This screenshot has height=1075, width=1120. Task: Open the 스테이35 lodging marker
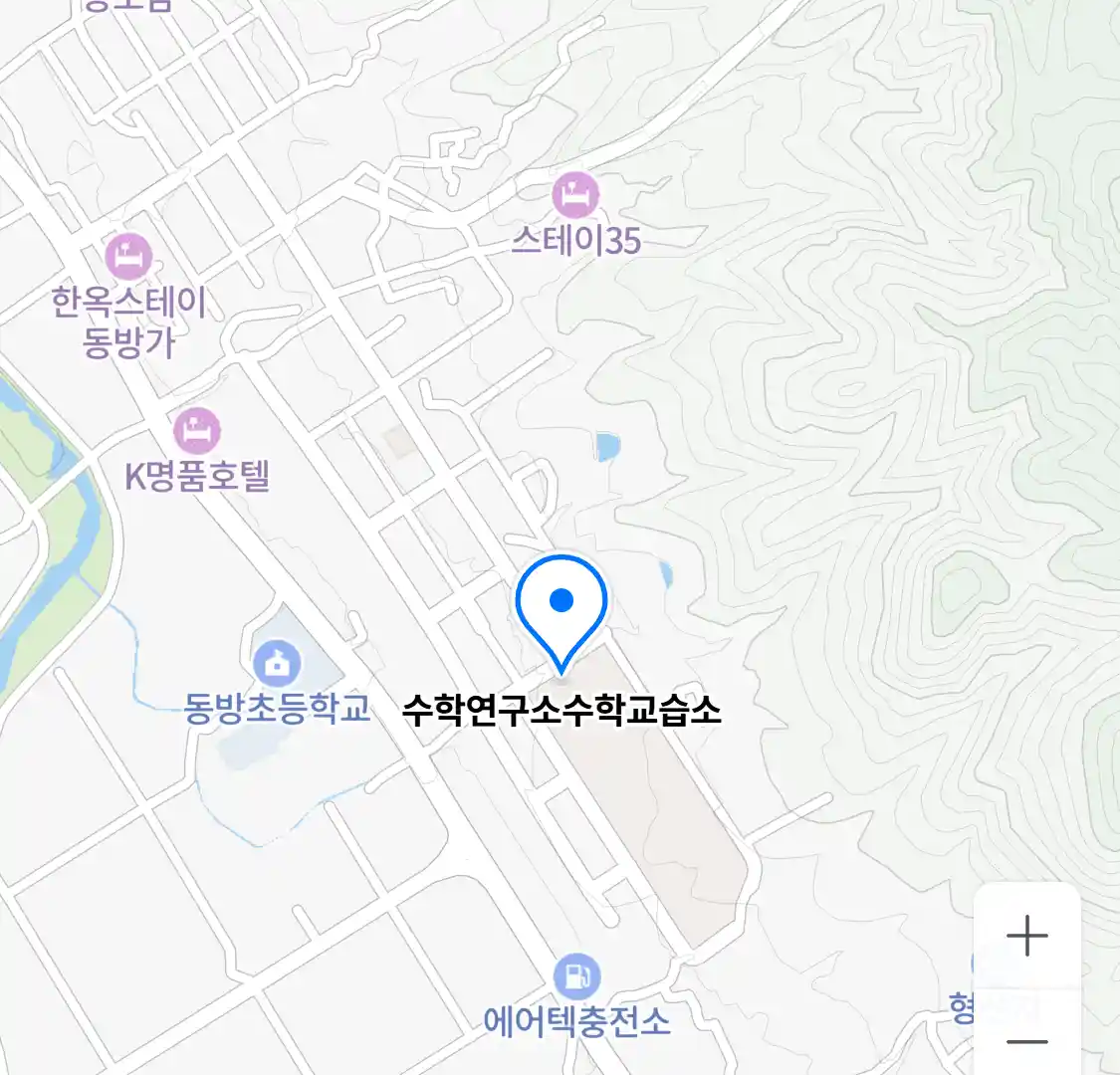point(575,194)
